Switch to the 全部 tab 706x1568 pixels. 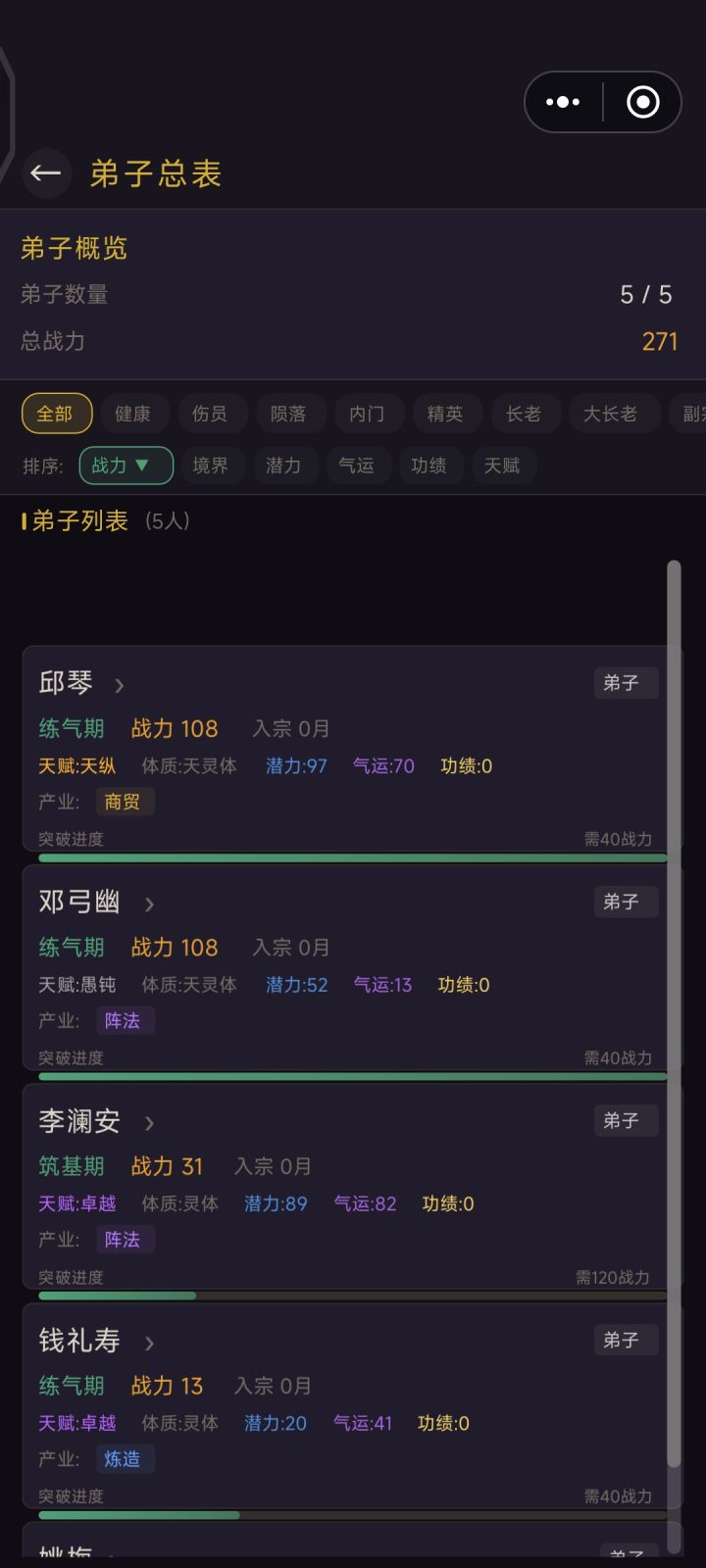(x=56, y=414)
